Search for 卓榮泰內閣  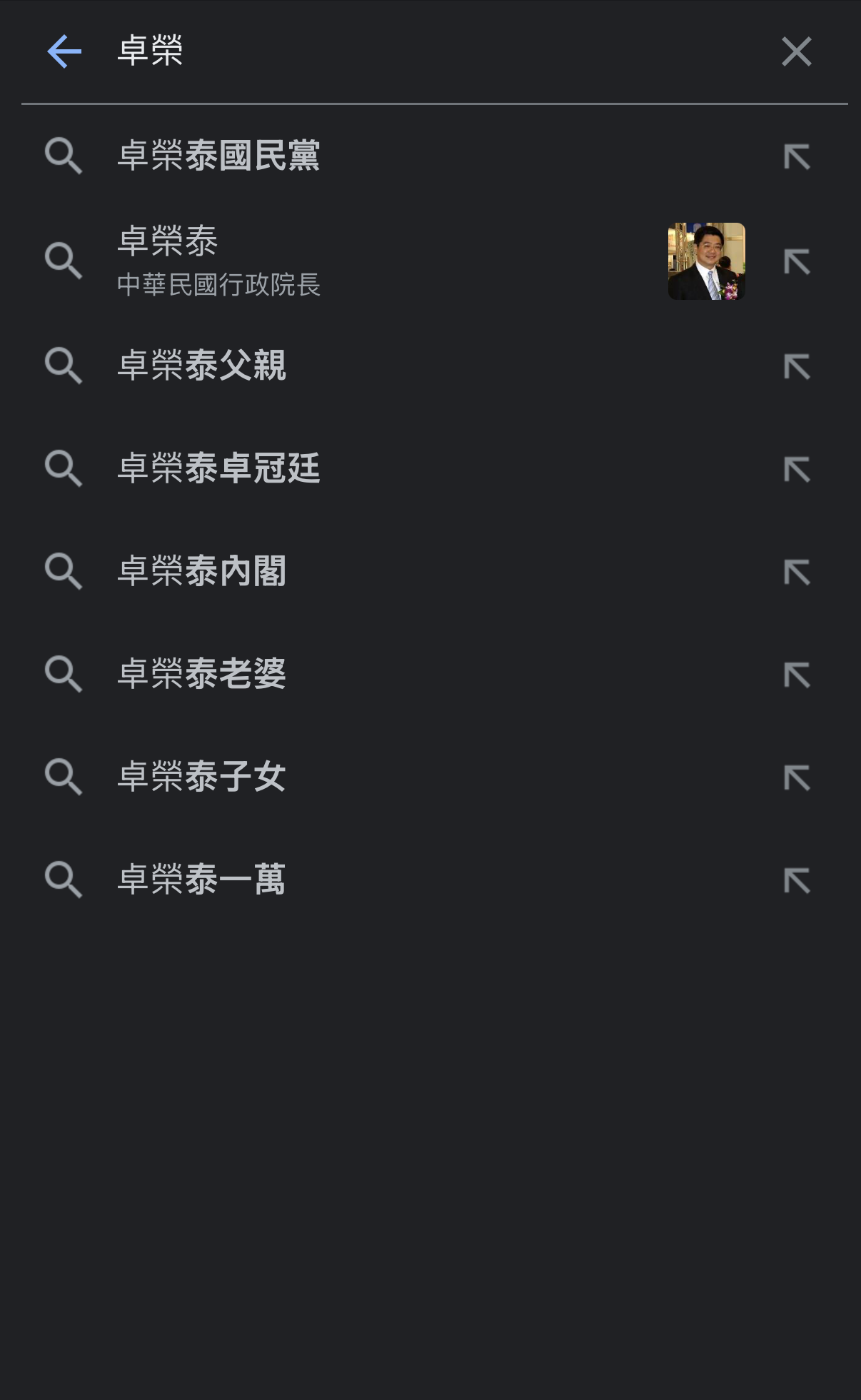coord(201,571)
